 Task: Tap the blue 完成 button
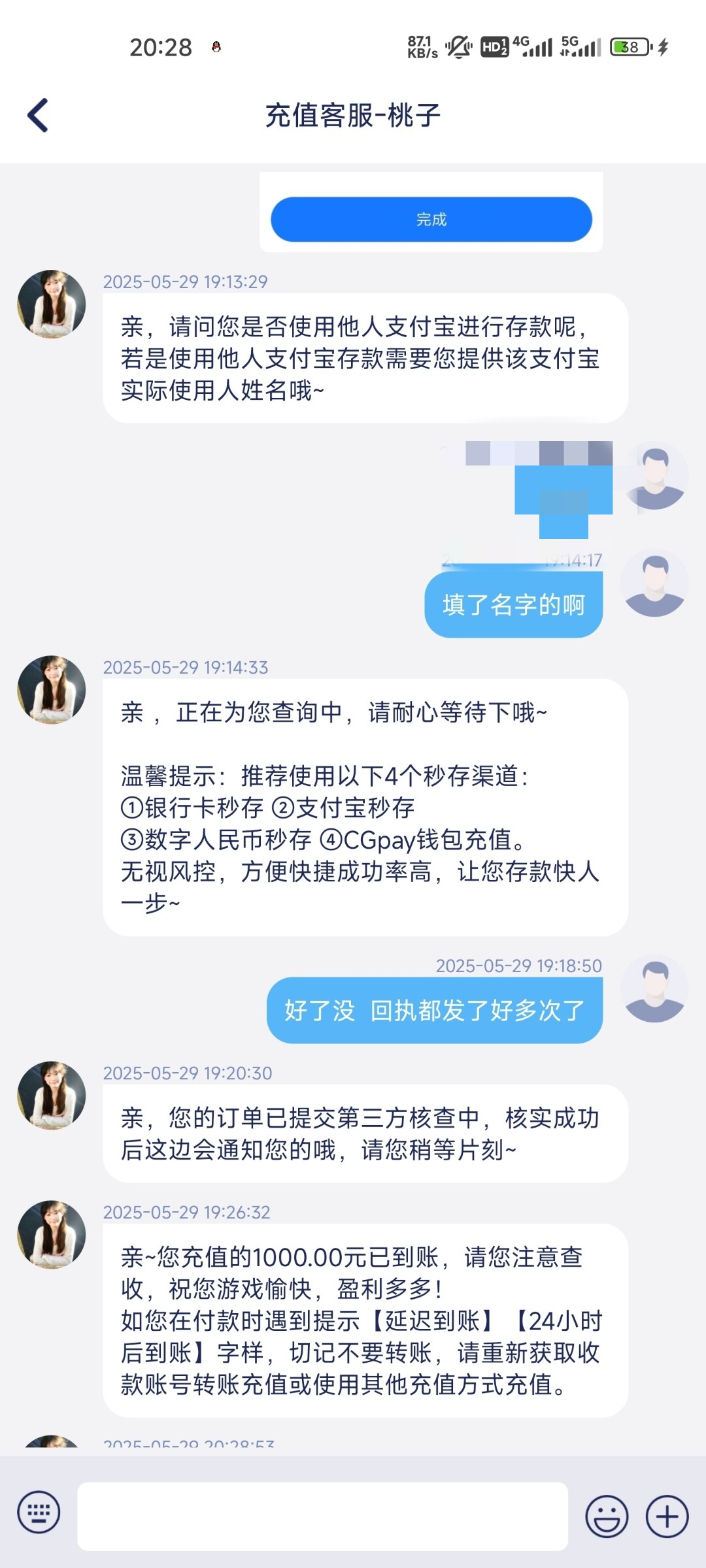[431, 220]
